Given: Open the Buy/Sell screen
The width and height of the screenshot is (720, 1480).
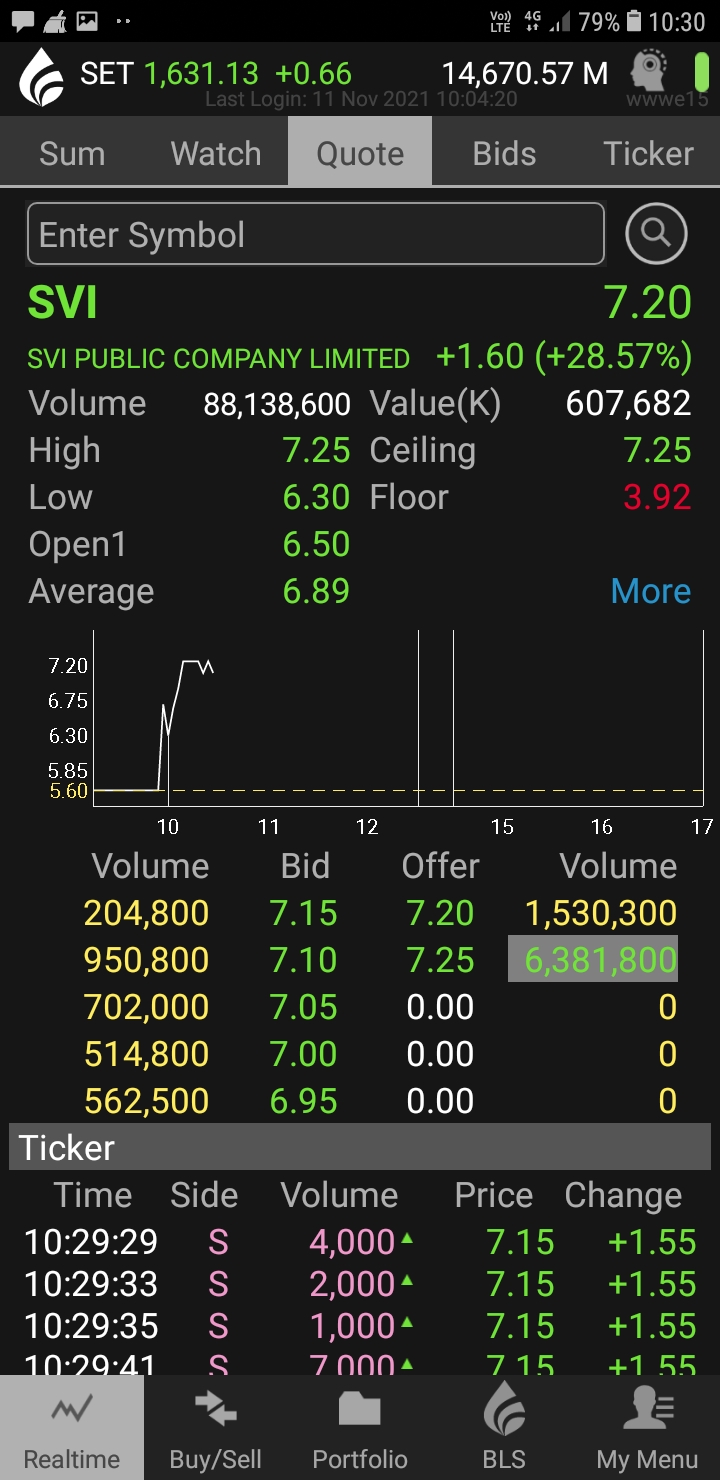Looking at the screenshot, I should [x=216, y=1427].
